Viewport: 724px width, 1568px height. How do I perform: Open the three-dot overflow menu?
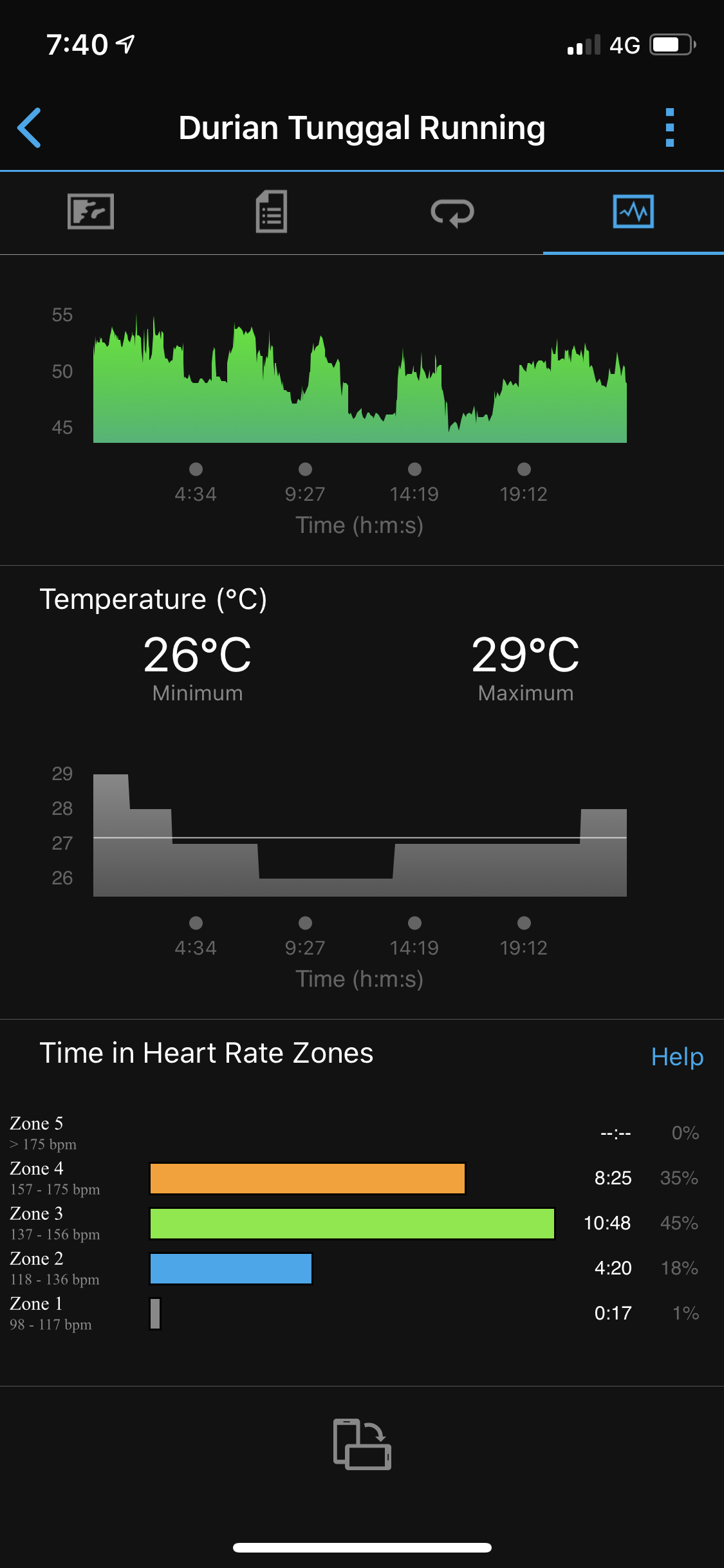click(669, 127)
